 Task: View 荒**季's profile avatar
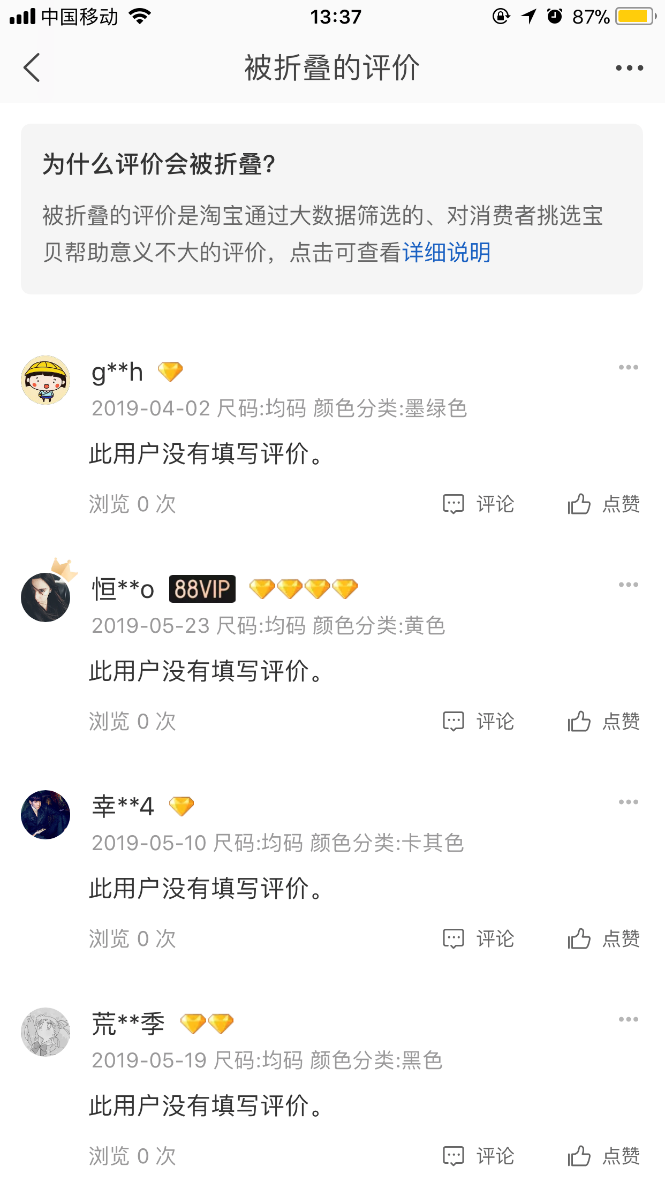point(46,1032)
